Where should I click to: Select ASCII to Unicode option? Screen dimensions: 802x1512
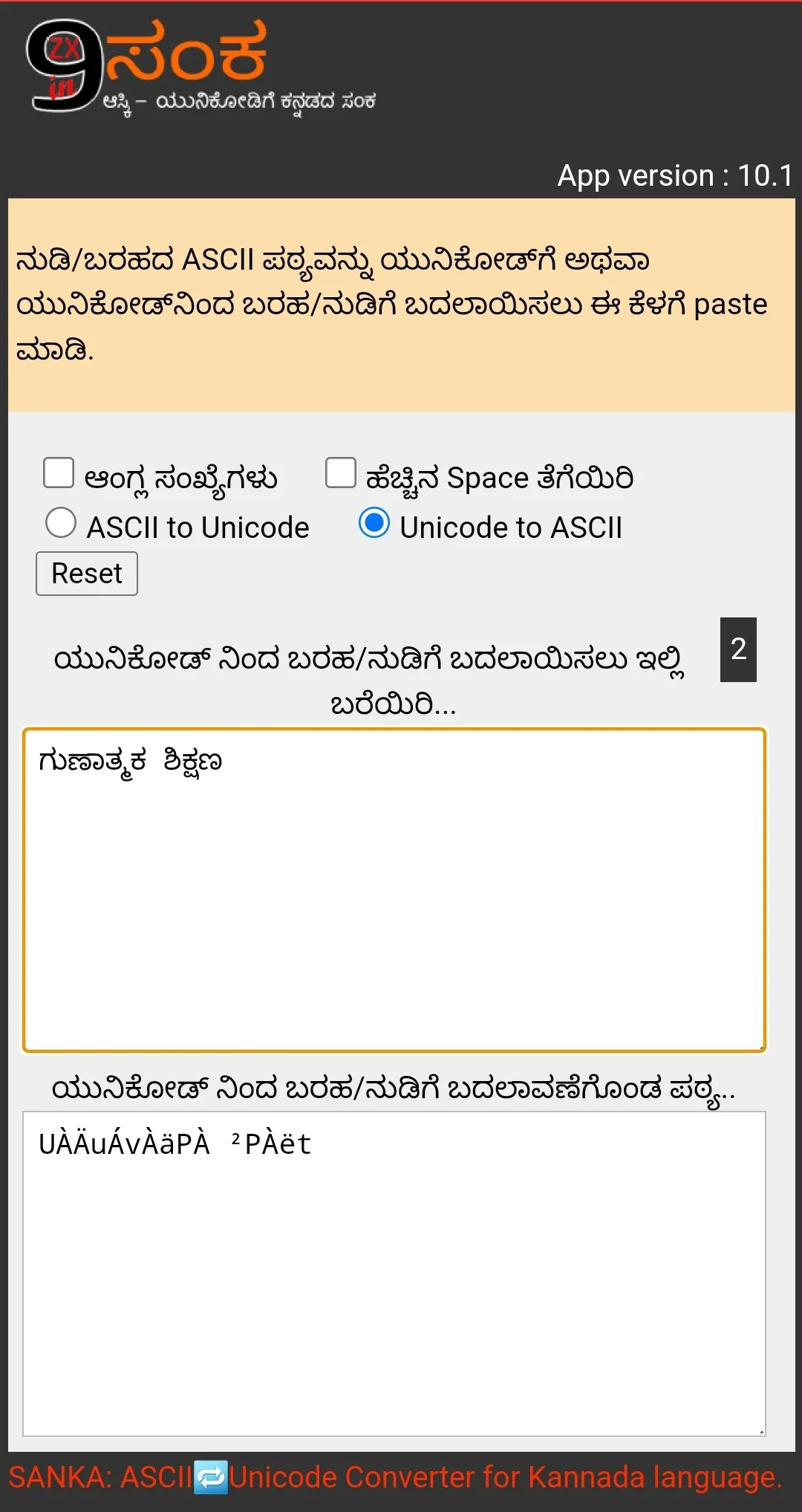coord(61,522)
